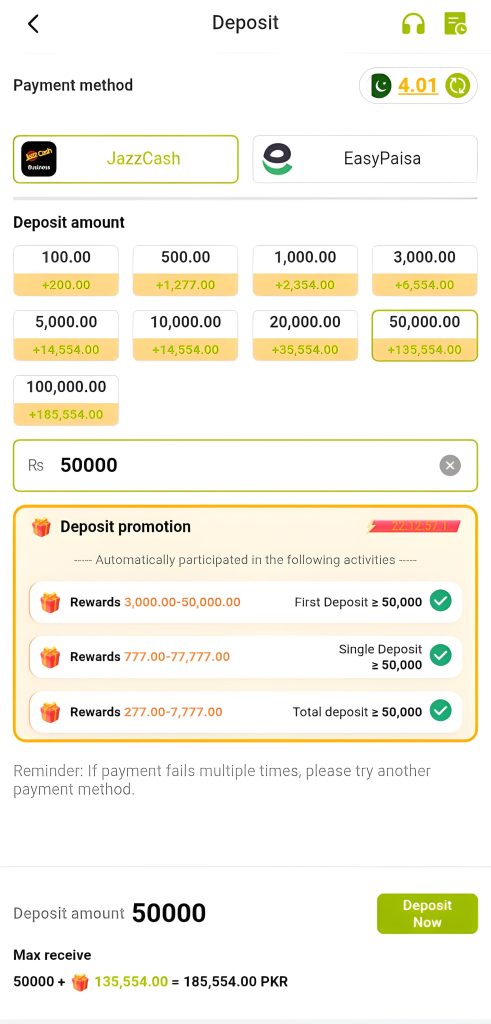Tap the 50,000.00 deposit amount
Image resolution: width=491 pixels, height=1024 pixels.
pos(425,335)
